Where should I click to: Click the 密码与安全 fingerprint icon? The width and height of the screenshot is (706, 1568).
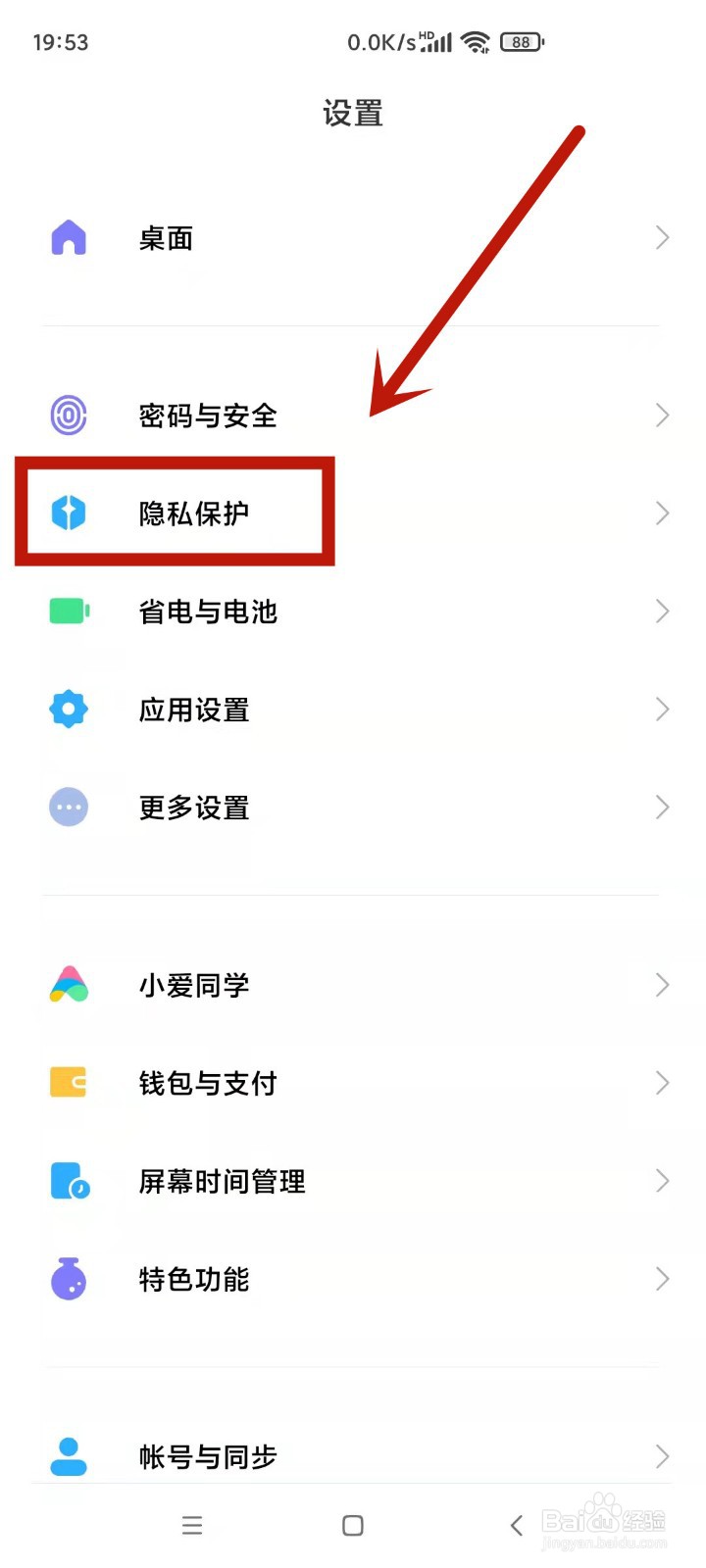[x=68, y=415]
